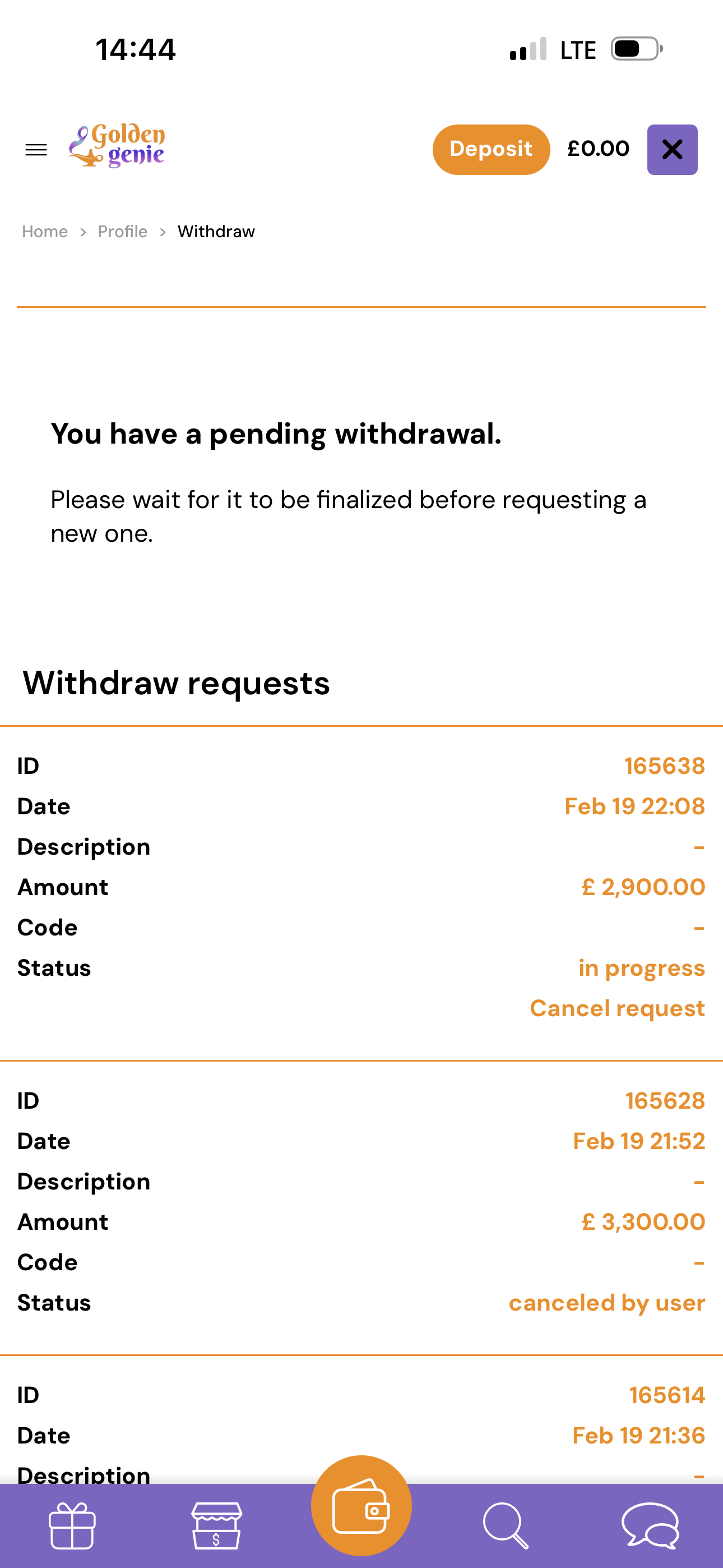Tap the center wallet button

pyautogui.click(x=361, y=1506)
